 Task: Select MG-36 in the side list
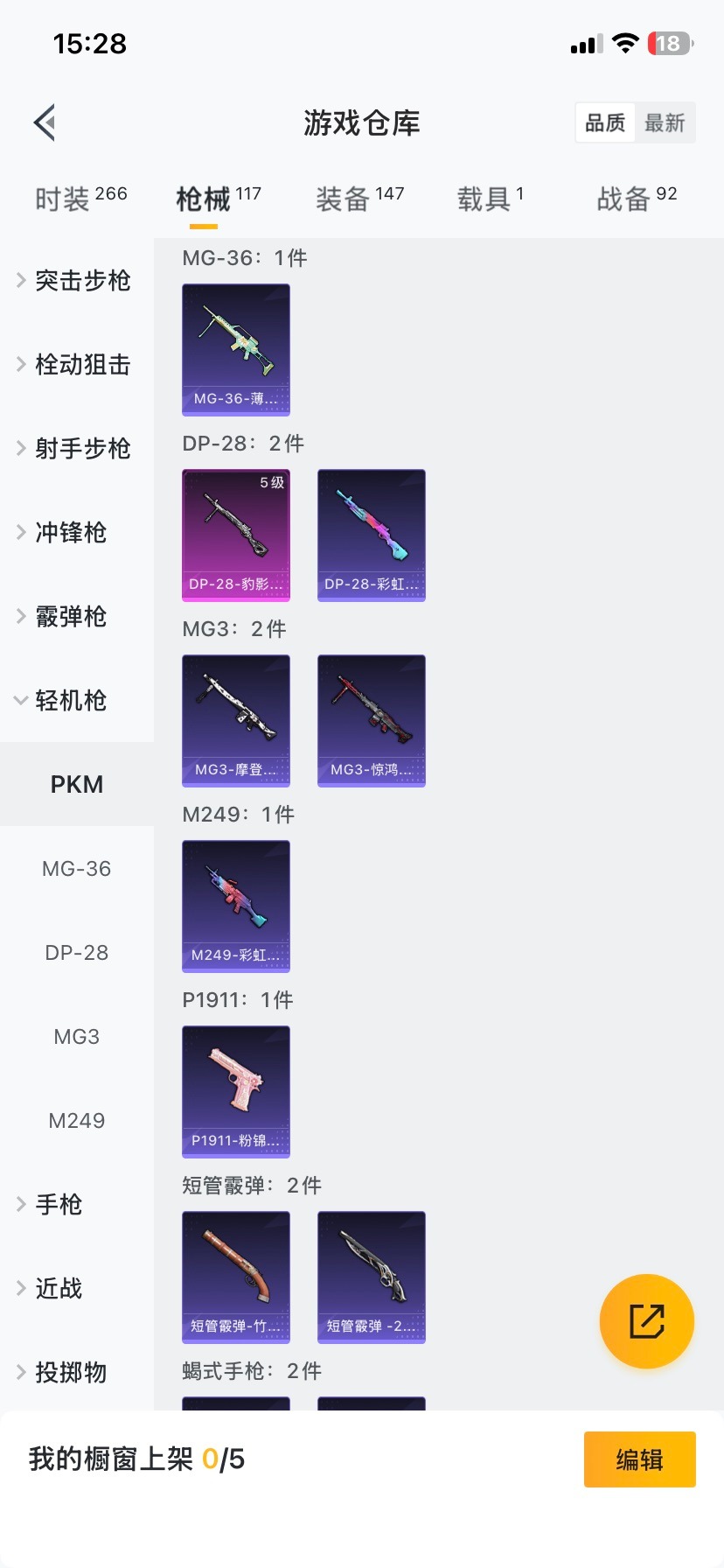pos(77,868)
